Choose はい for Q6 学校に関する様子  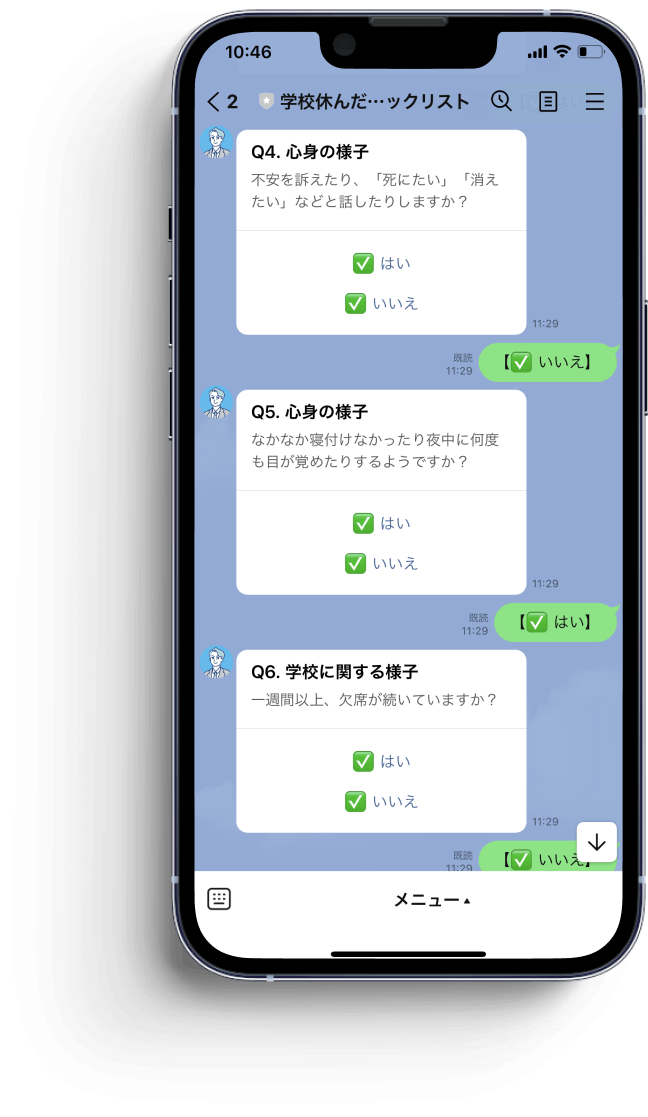(381, 762)
